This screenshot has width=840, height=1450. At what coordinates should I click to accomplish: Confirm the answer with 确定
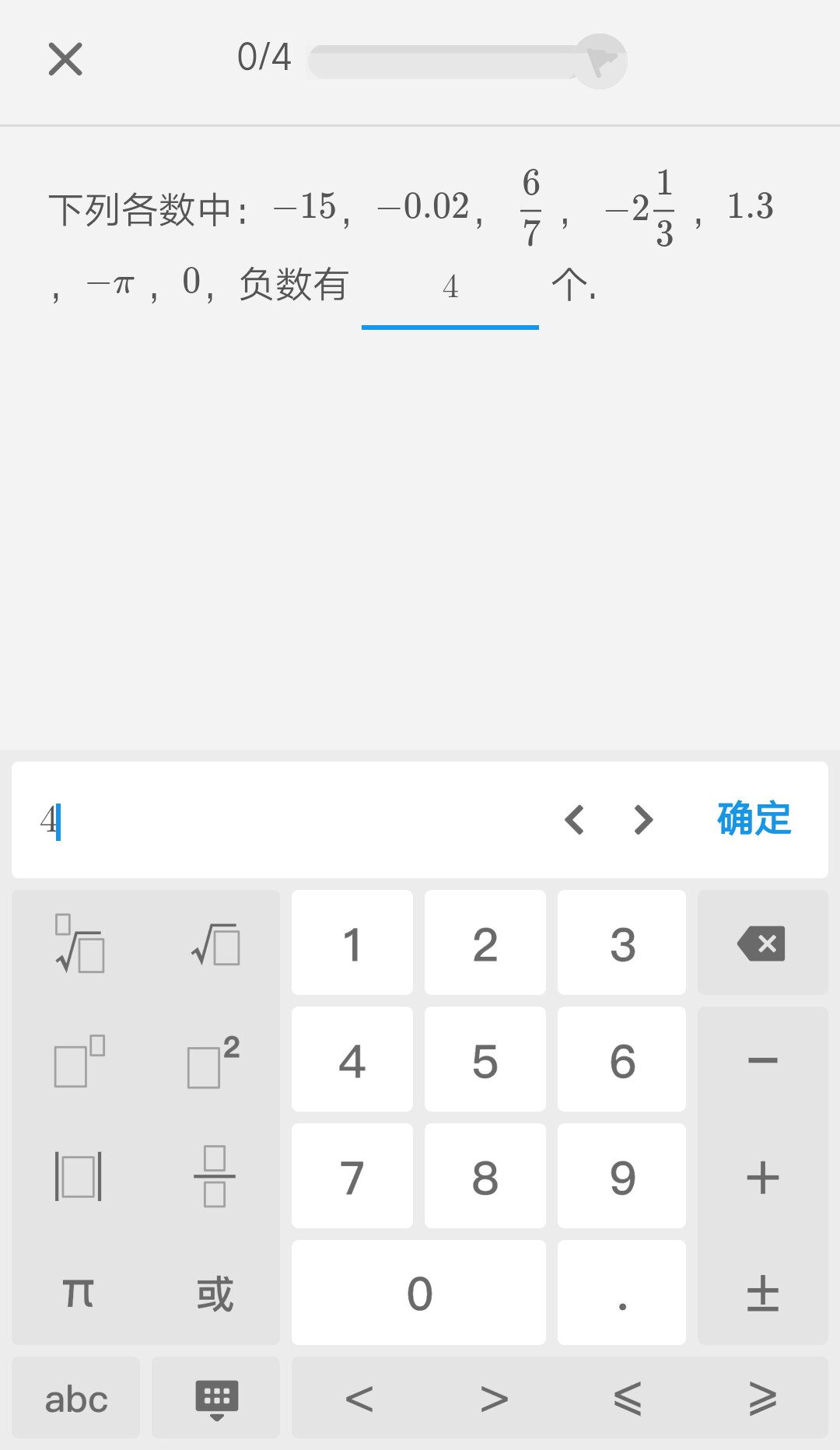[x=754, y=819]
